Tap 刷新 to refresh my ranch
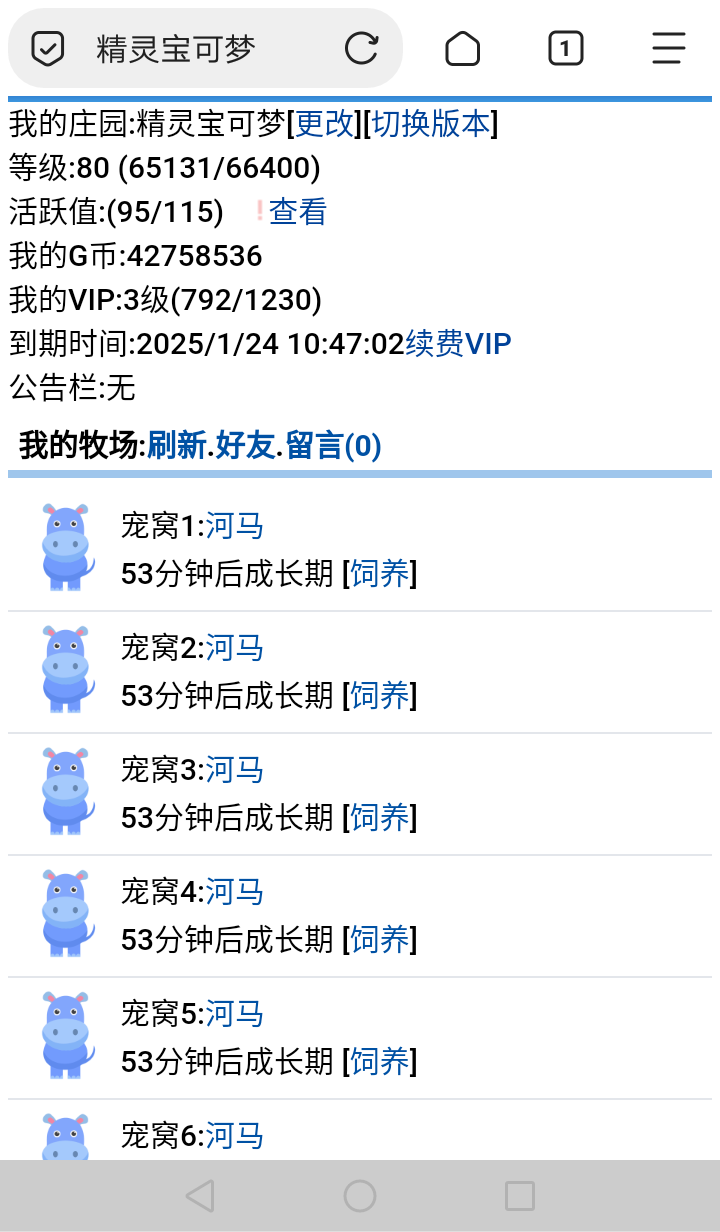Viewport: 720px width, 1232px height. point(176,446)
